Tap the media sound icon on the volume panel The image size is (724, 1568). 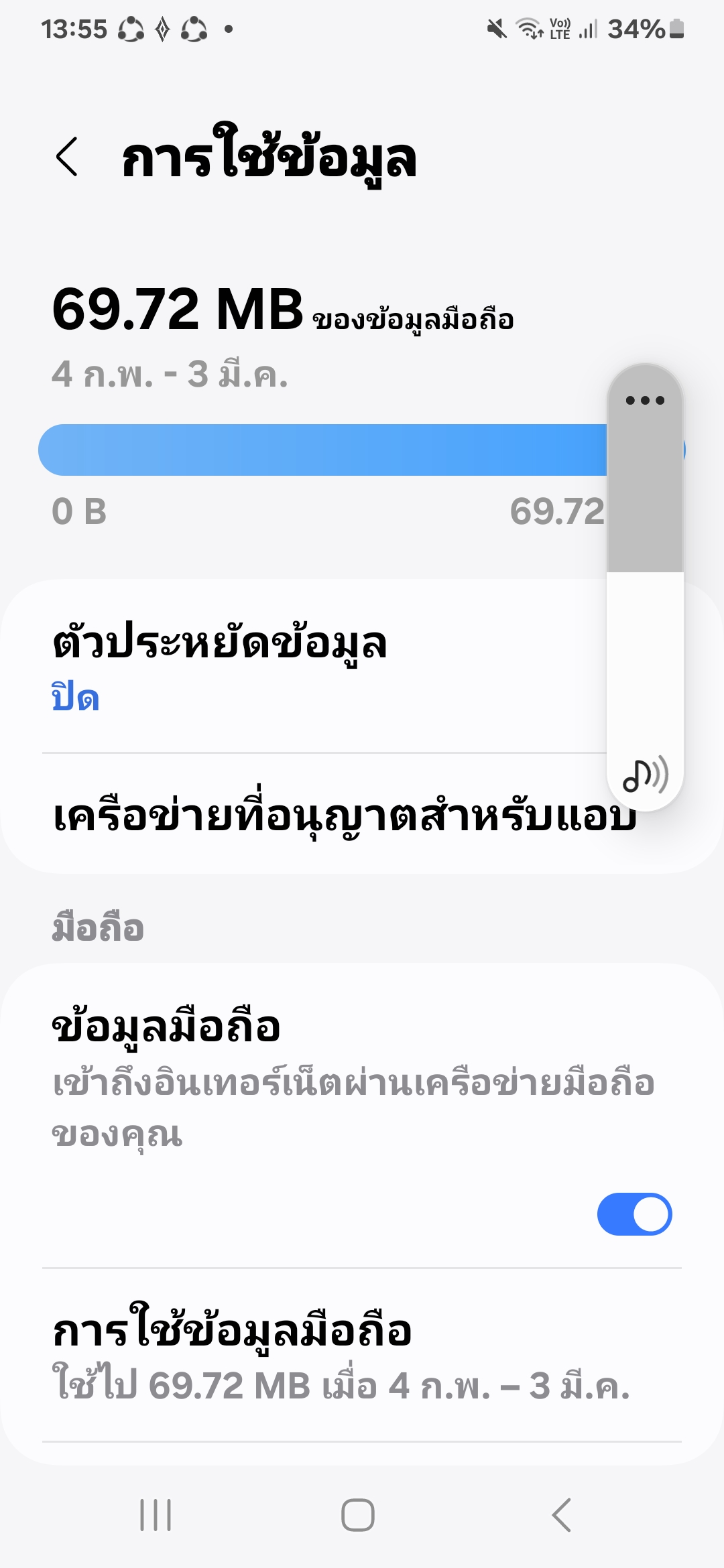645,775
